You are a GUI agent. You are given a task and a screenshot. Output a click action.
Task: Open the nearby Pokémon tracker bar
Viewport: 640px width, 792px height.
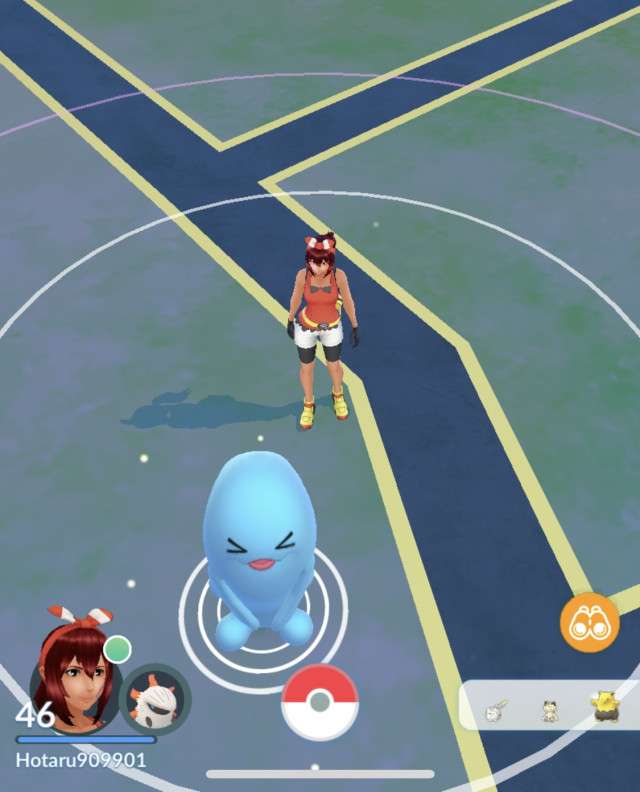[x=550, y=707]
